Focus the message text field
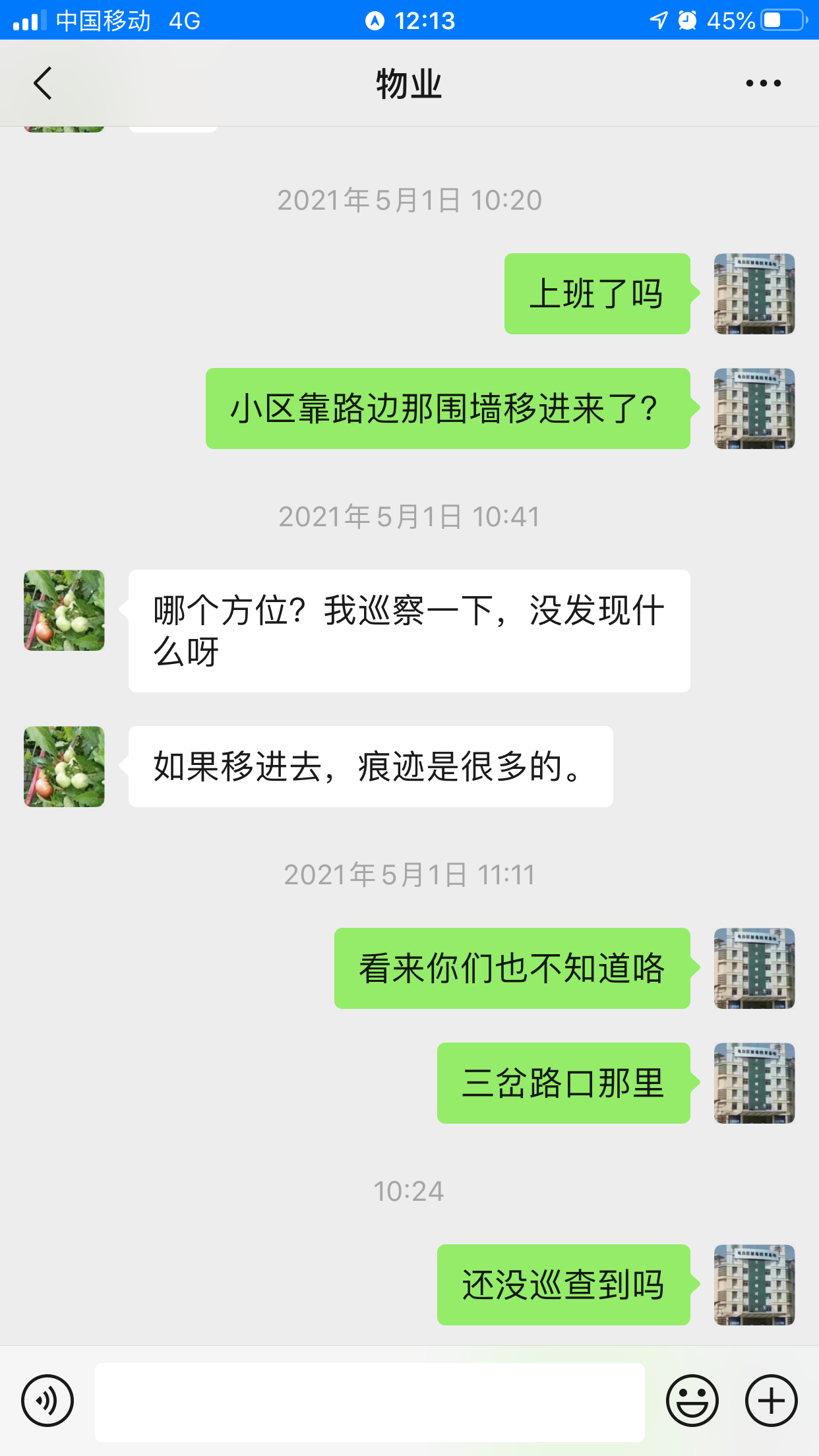Viewport: 819px width, 1456px height. [369, 1402]
